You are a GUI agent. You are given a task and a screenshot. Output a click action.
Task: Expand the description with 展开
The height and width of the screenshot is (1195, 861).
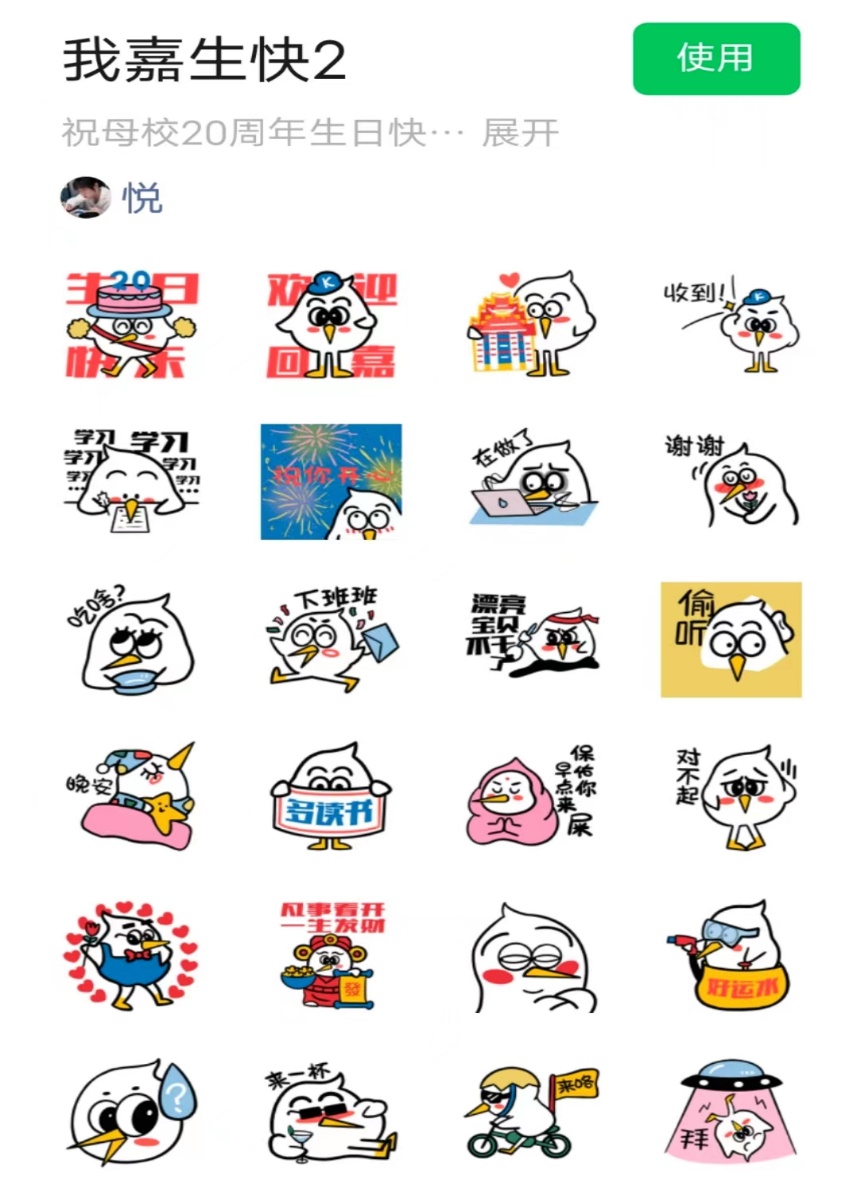click(519, 133)
